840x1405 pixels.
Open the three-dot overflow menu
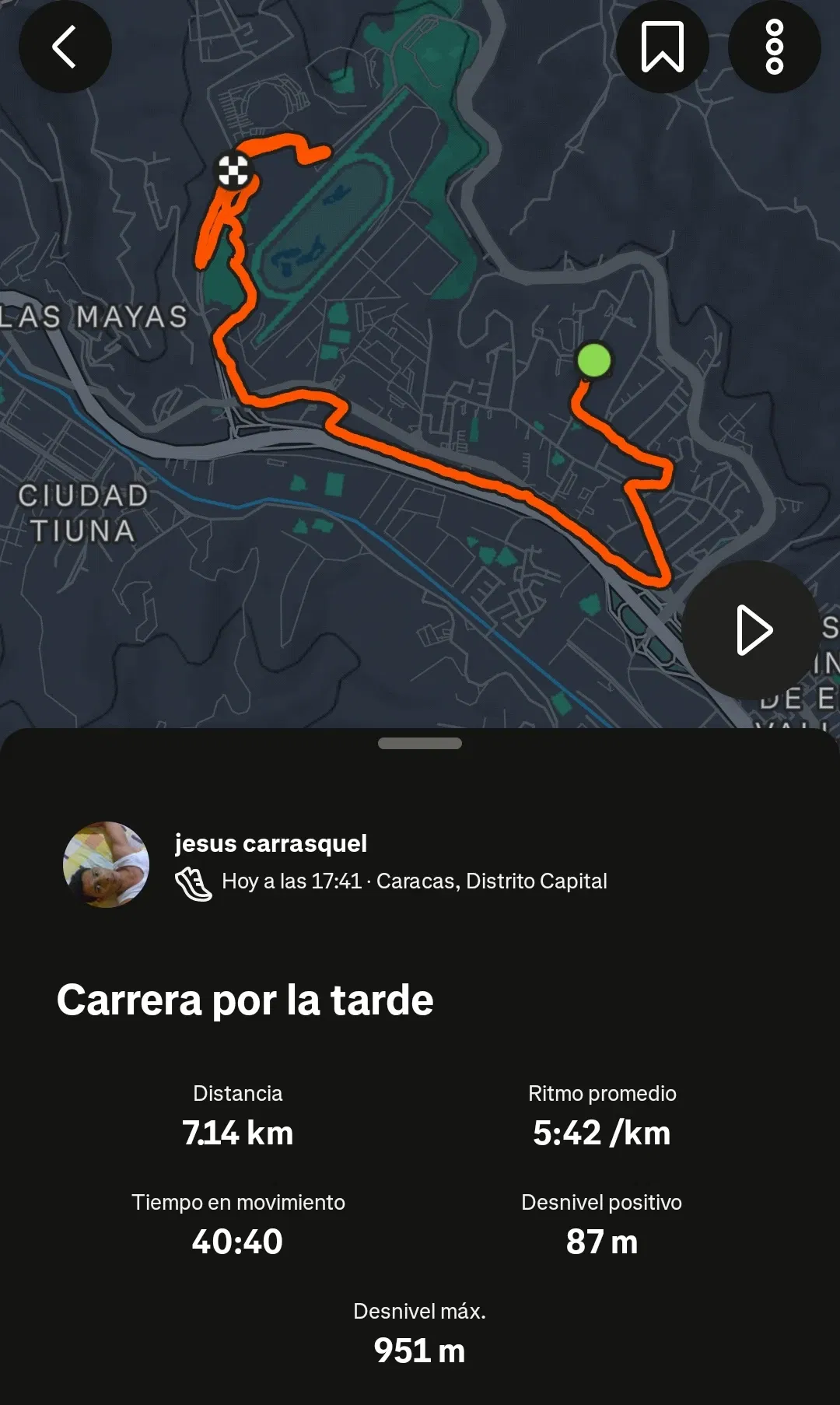point(774,47)
